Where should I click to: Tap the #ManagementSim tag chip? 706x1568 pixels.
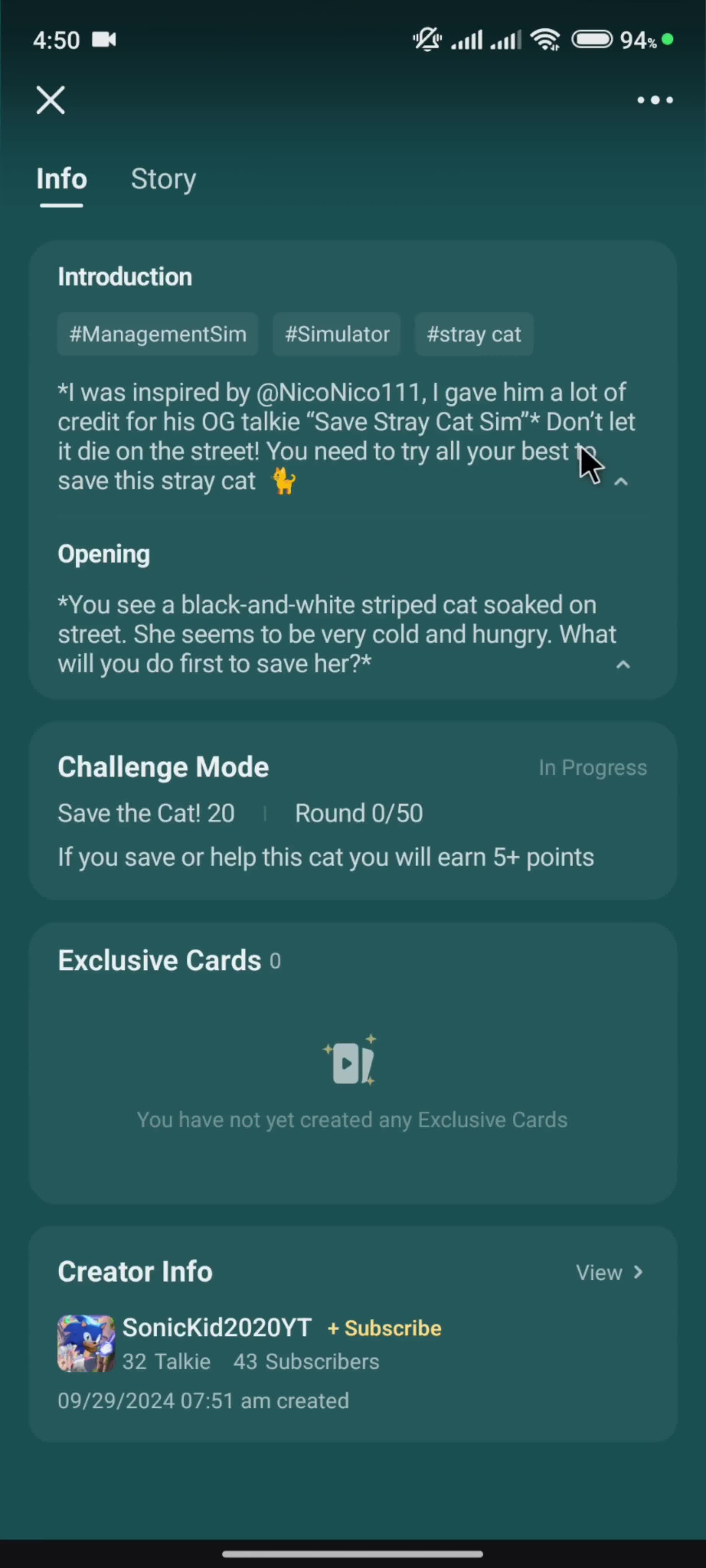point(158,334)
